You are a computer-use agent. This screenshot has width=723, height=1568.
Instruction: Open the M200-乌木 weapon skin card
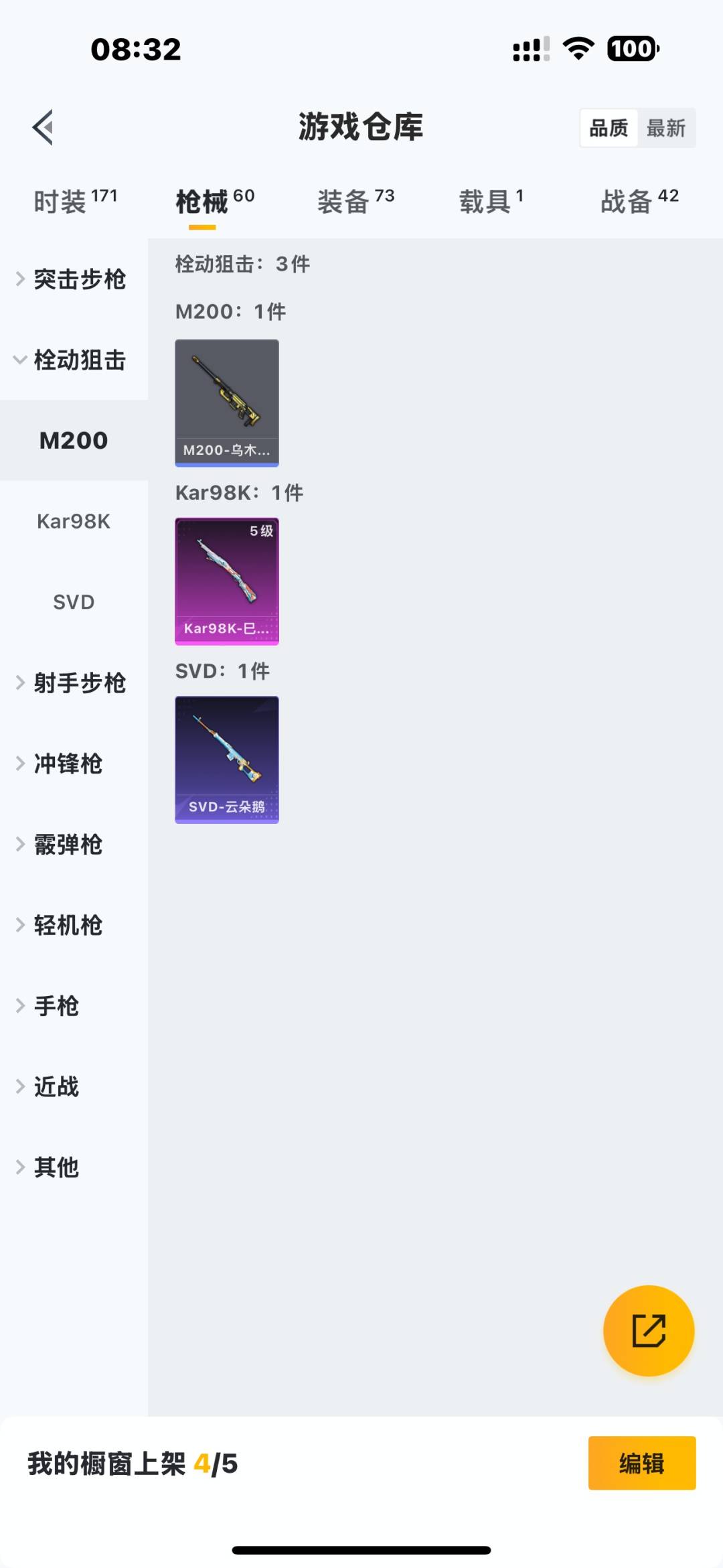[227, 403]
